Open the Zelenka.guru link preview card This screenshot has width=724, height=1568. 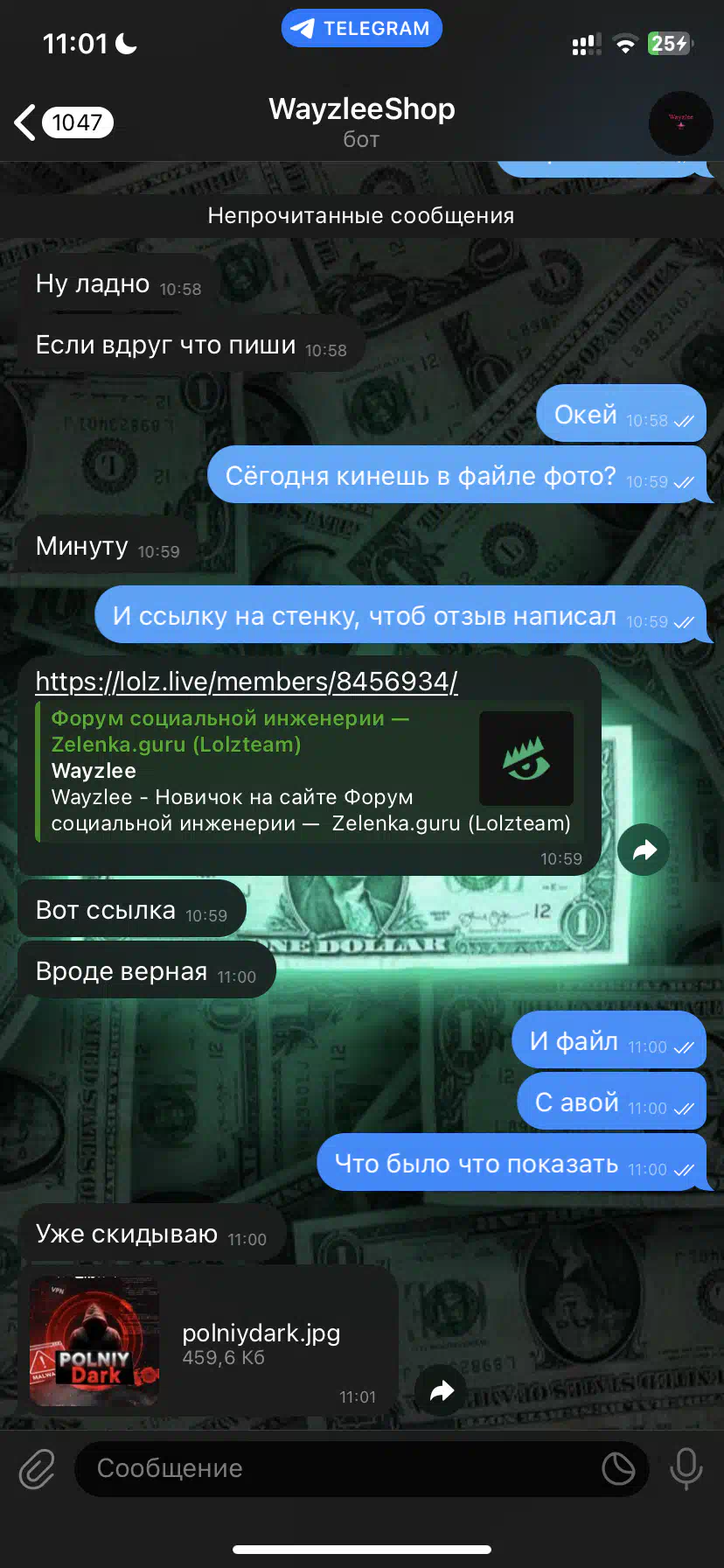click(311, 771)
